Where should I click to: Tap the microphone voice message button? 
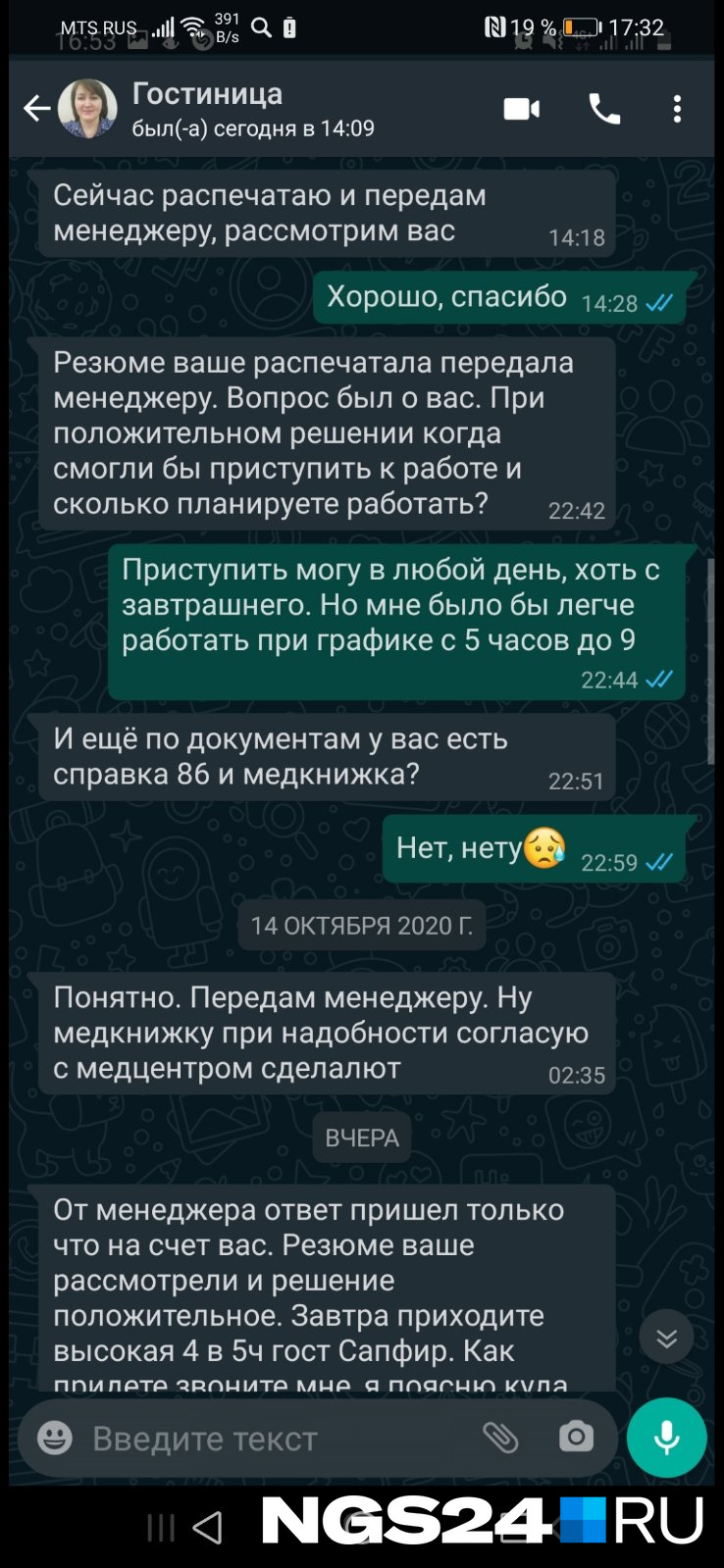pos(667,1438)
